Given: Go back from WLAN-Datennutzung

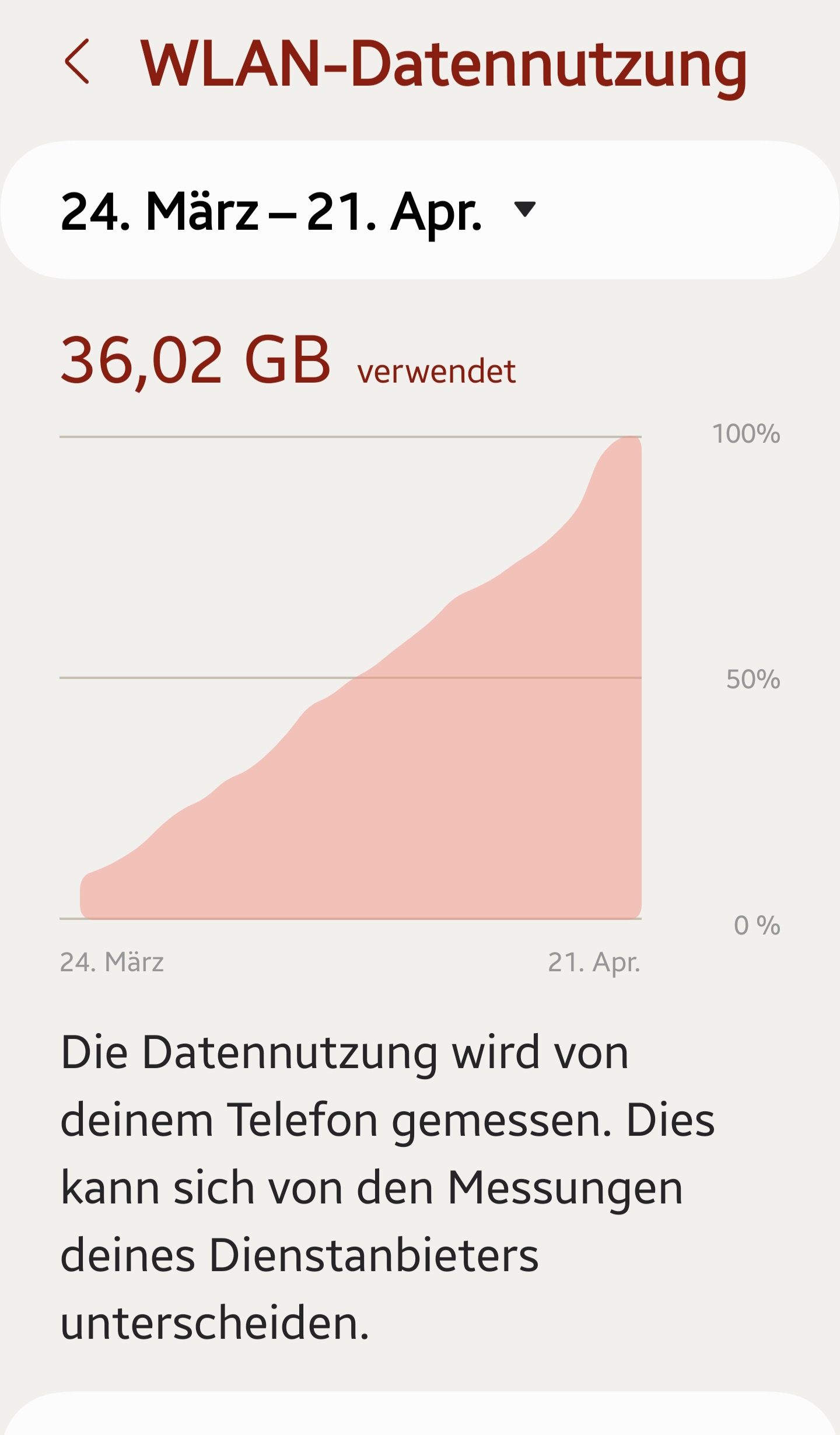Looking at the screenshot, I should tap(78, 62).
